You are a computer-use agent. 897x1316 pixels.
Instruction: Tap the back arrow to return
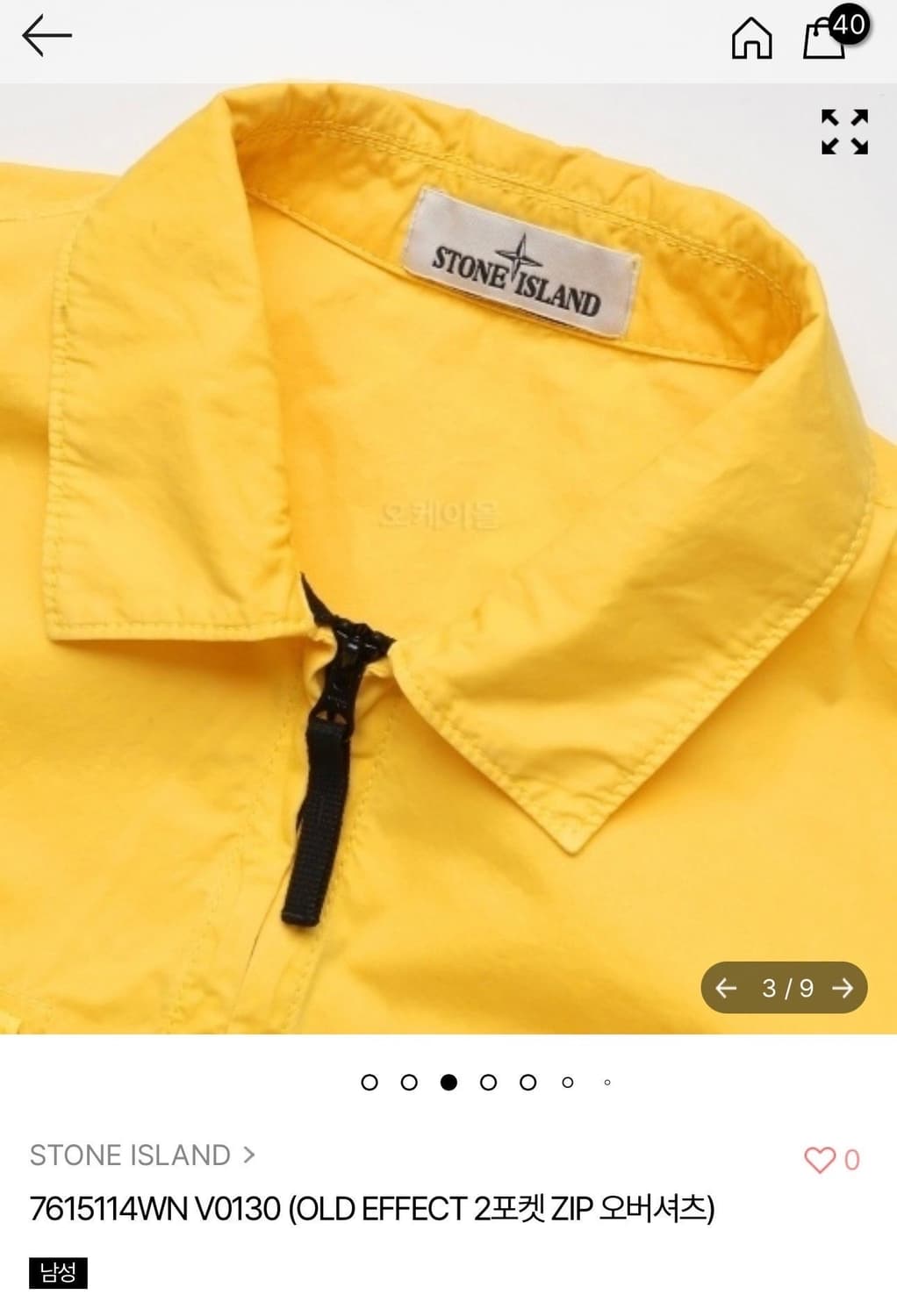click(x=46, y=37)
